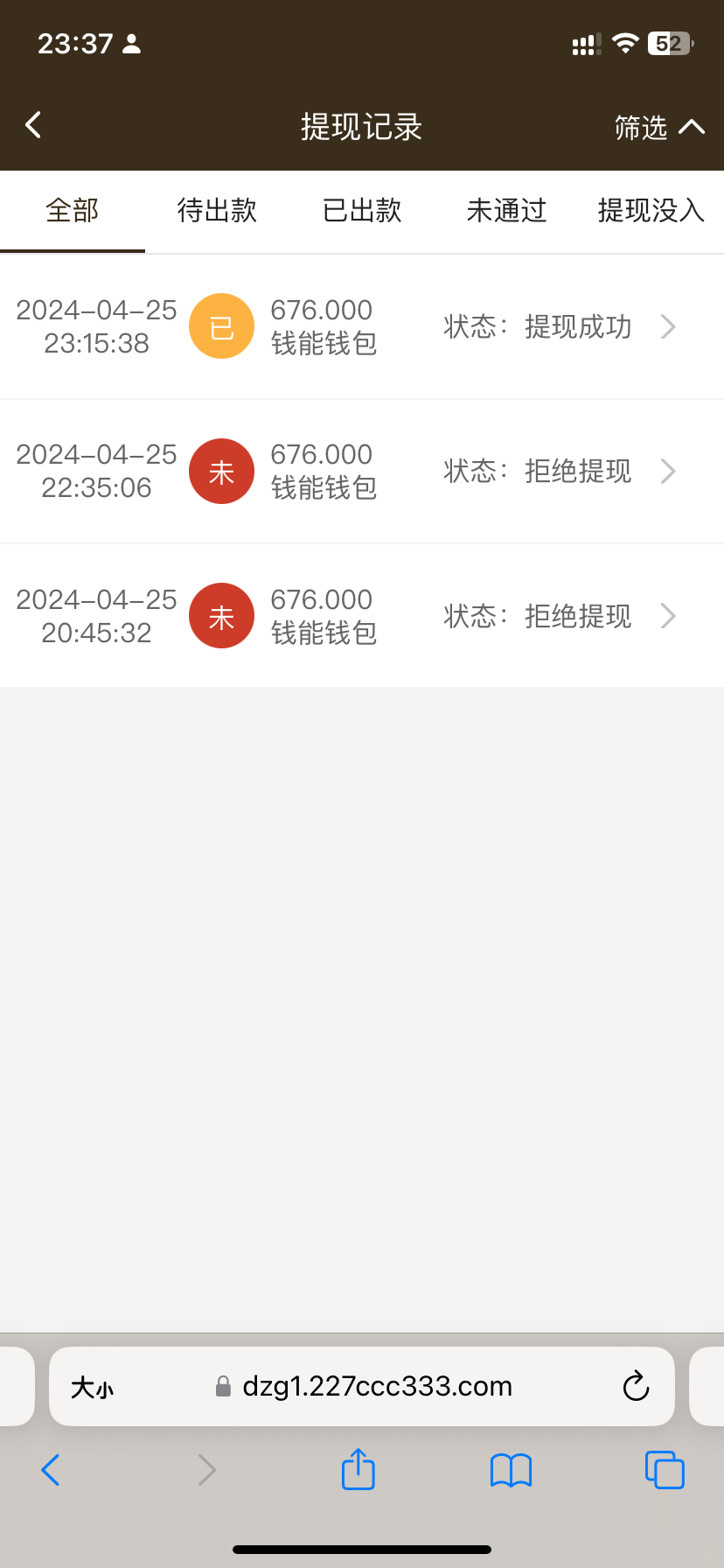The width and height of the screenshot is (724, 1568).
Task: Tap the battery level indicator
Action: [x=667, y=43]
